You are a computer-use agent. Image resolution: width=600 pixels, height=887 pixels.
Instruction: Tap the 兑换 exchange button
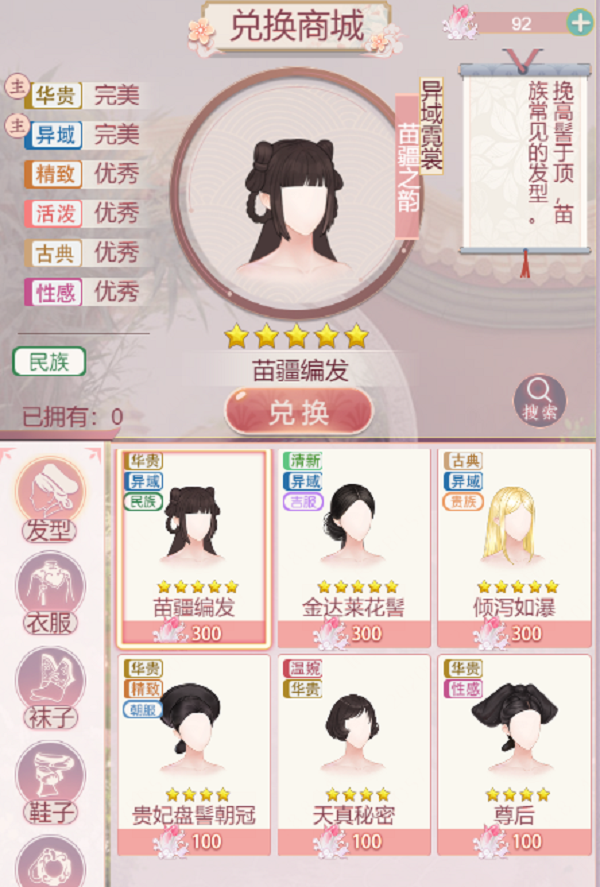298,411
